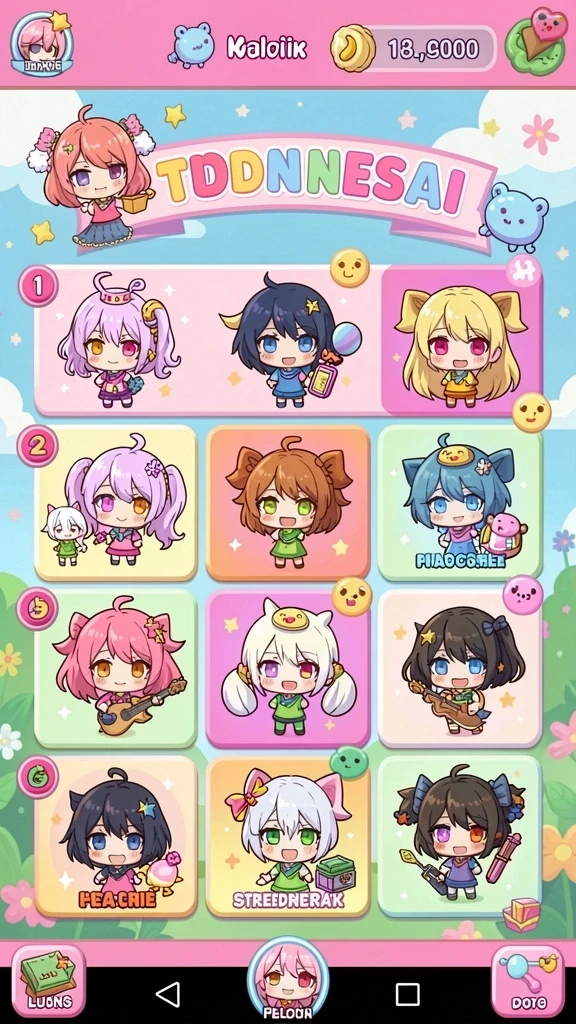The image size is (576, 1024).
Task: Open recent apps with the square button
Action: pyautogui.click(x=408, y=995)
